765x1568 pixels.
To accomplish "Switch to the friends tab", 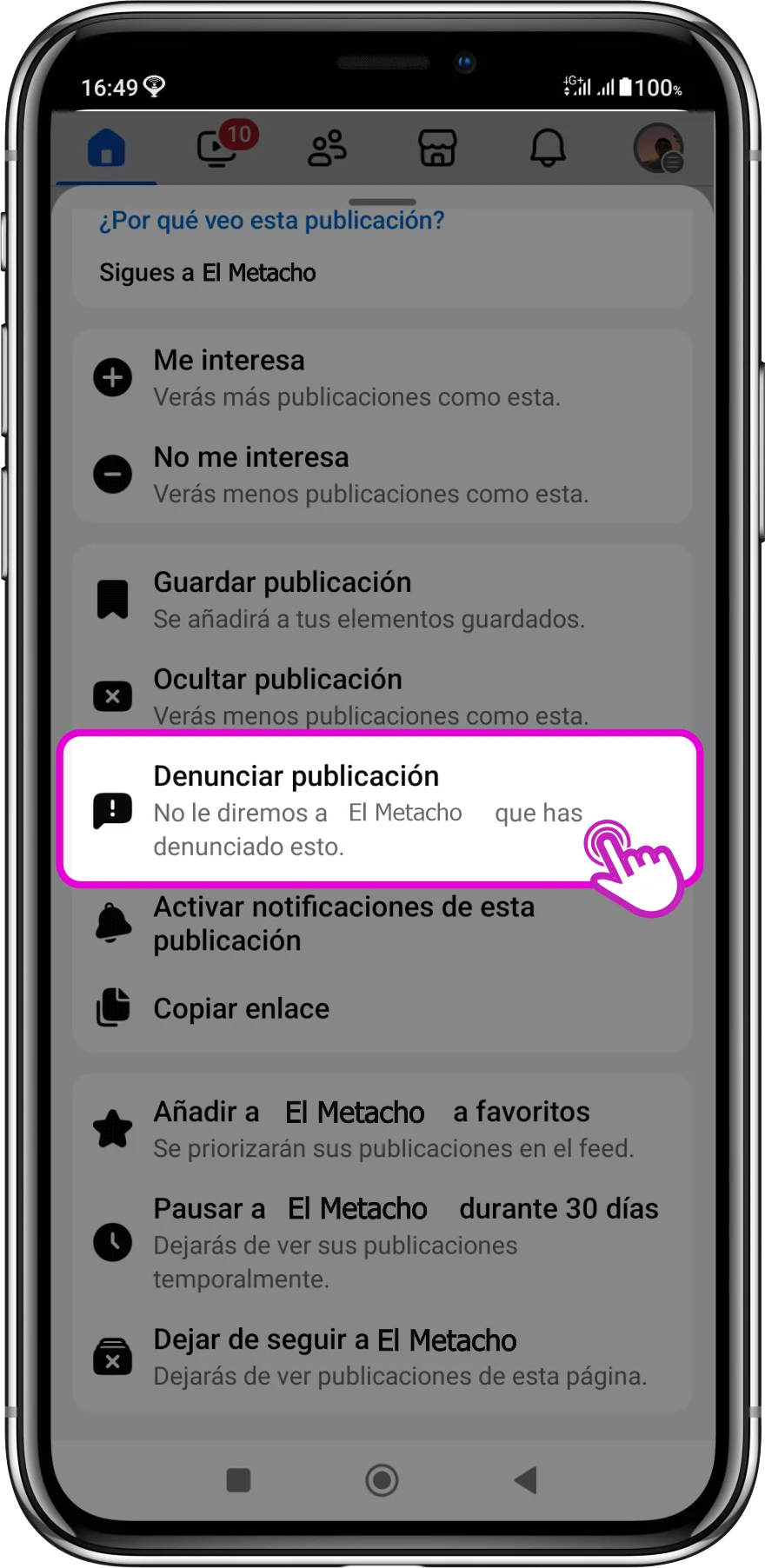I will click(328, 148).
